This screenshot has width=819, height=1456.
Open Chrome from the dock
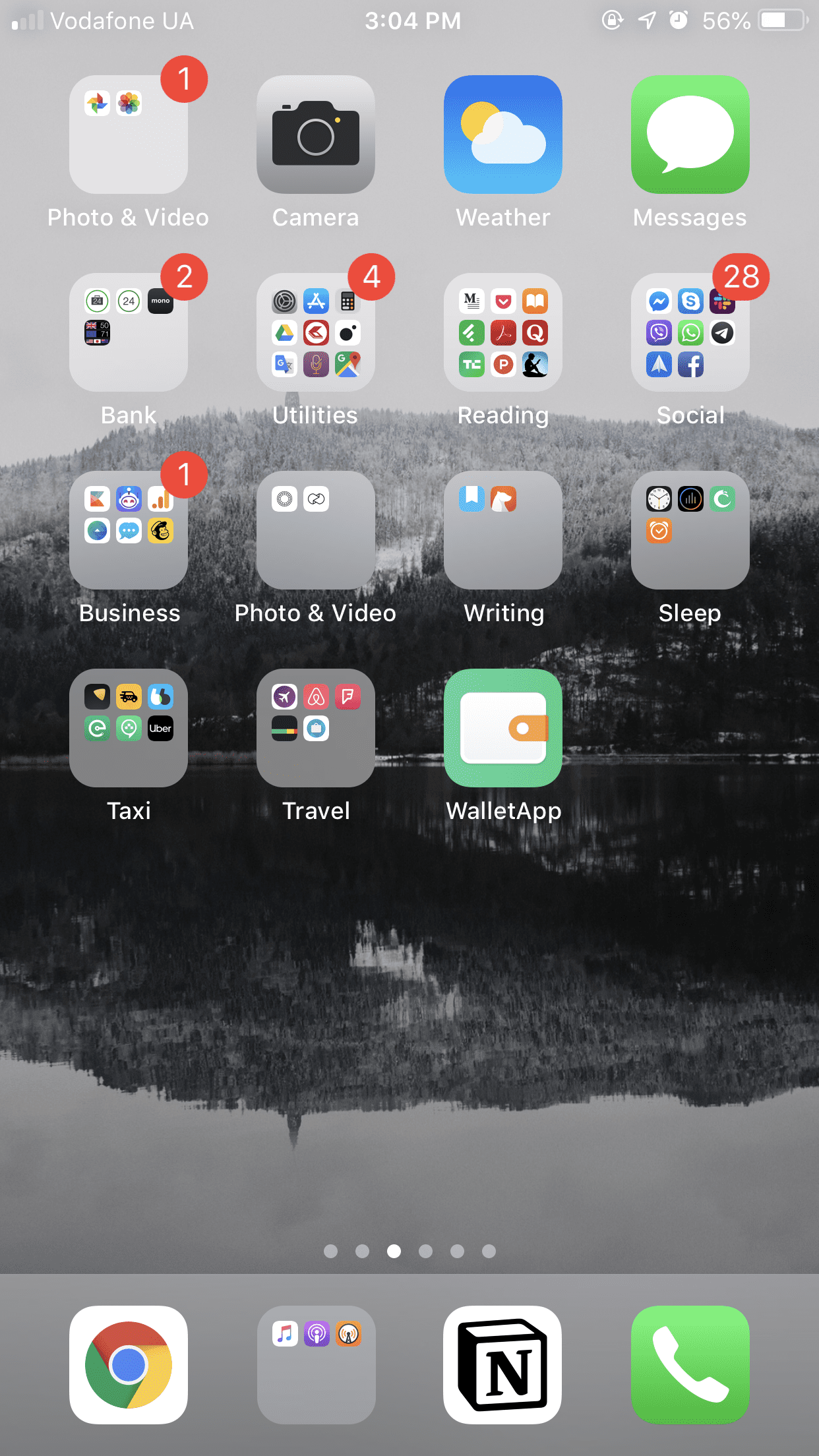point(129,1365)
